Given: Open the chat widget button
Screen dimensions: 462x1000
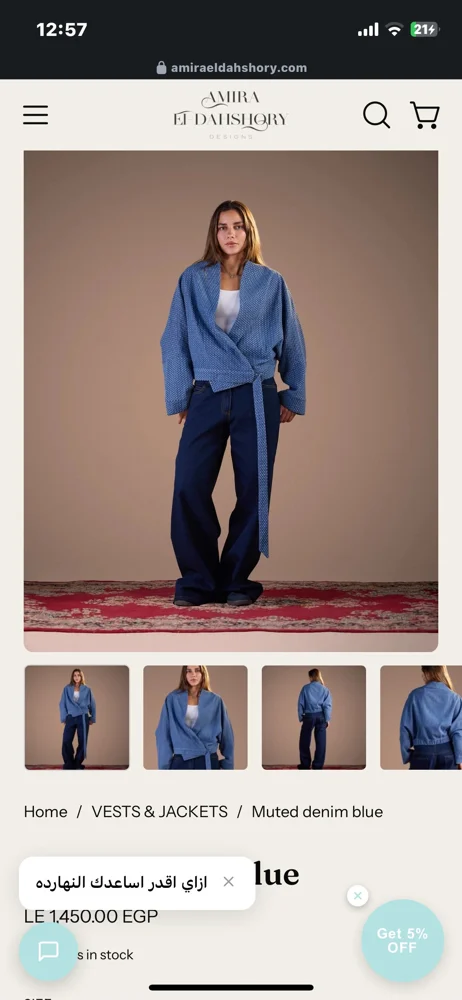Looking at the screenshot, I should [x=48, y=952].
